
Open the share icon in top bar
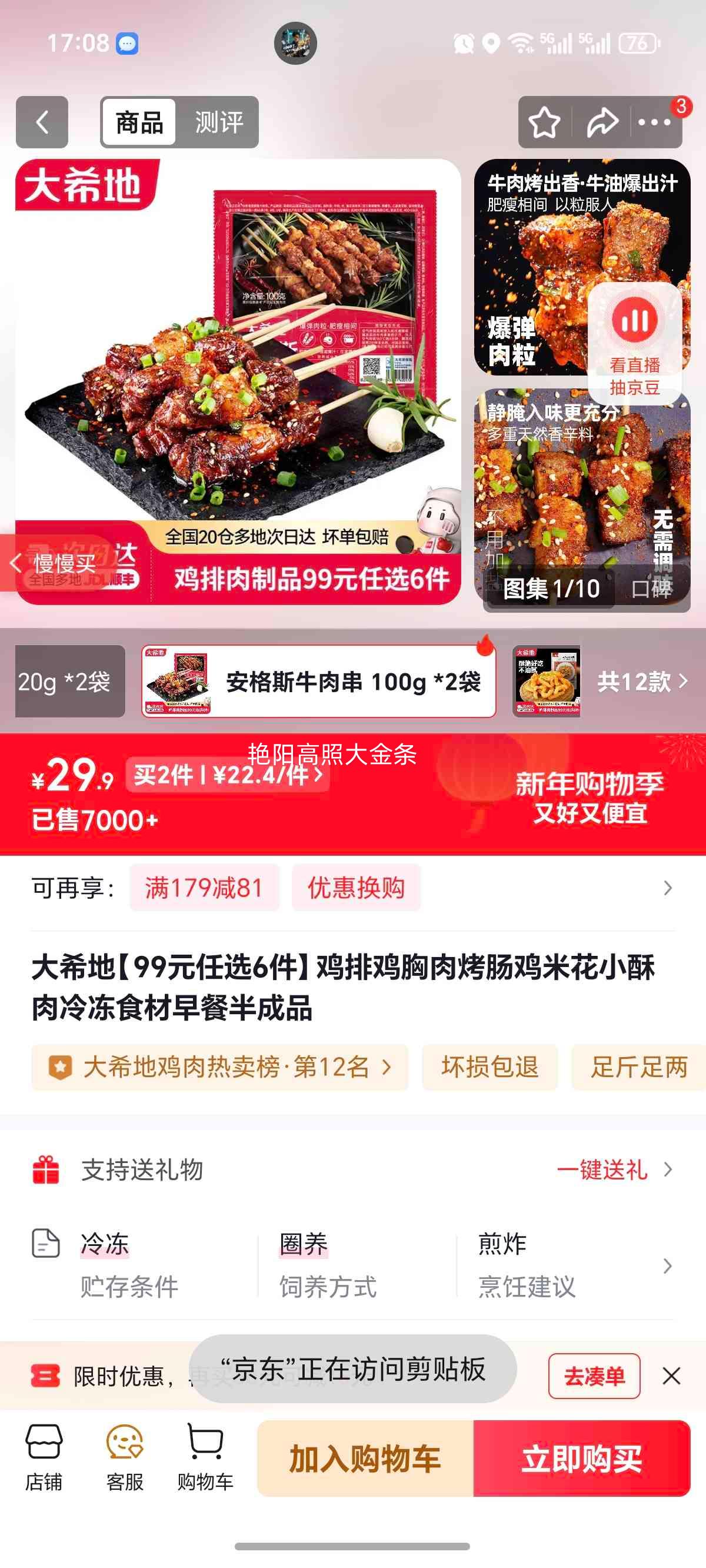601,122
